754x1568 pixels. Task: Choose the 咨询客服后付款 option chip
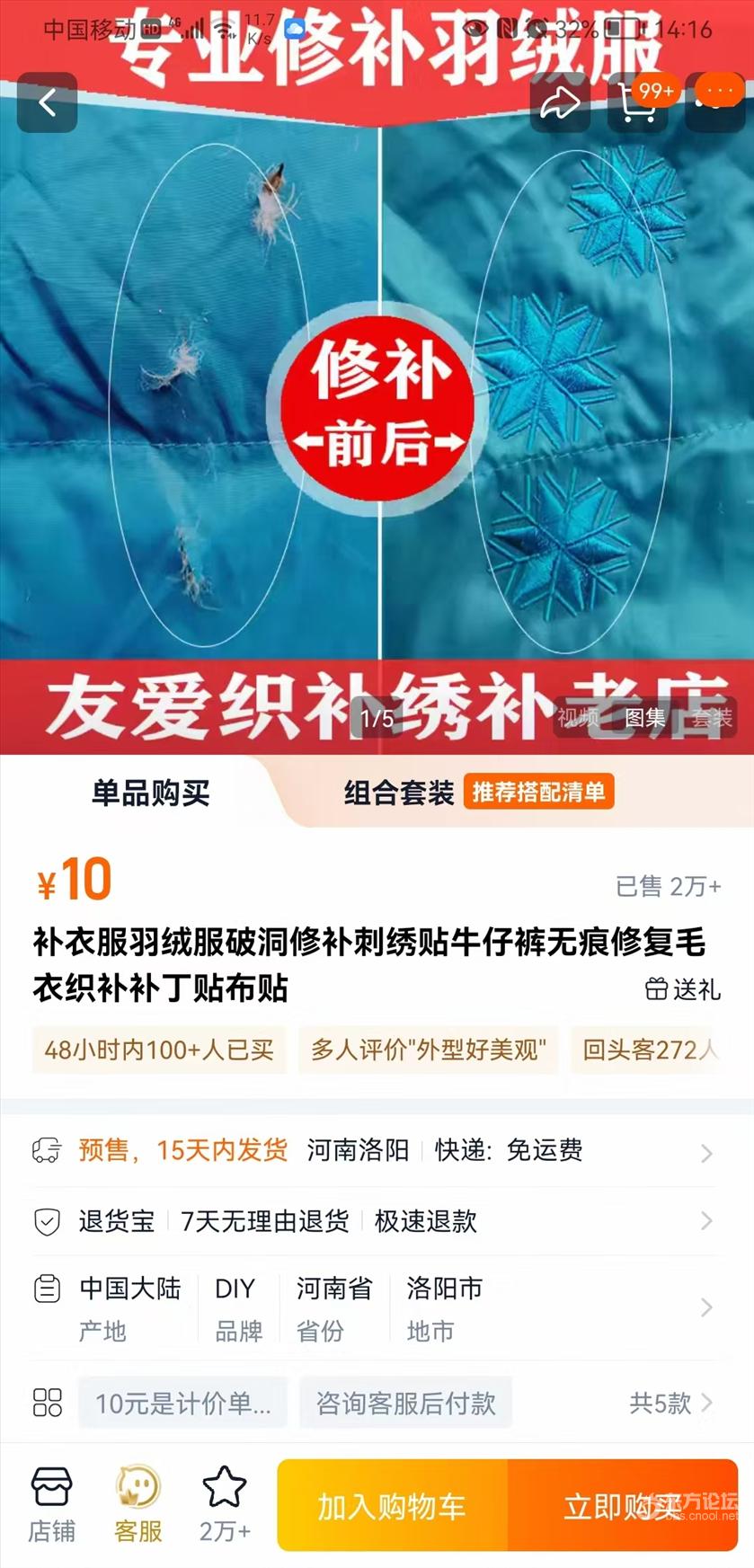405,1404
